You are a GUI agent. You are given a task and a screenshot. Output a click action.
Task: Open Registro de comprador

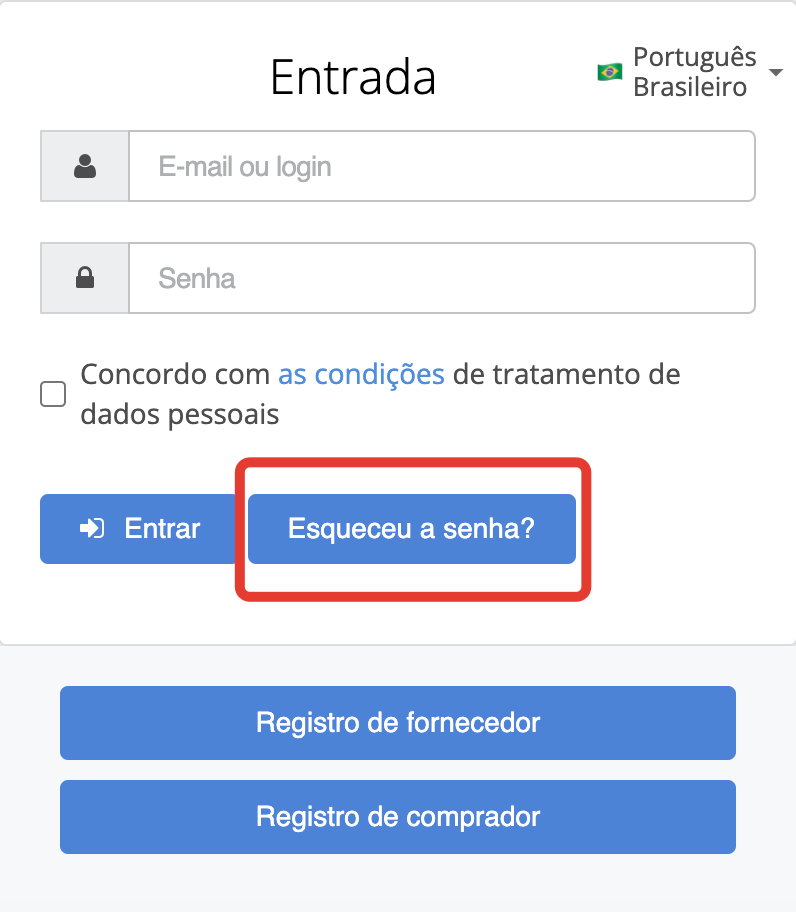click(397, 816)
